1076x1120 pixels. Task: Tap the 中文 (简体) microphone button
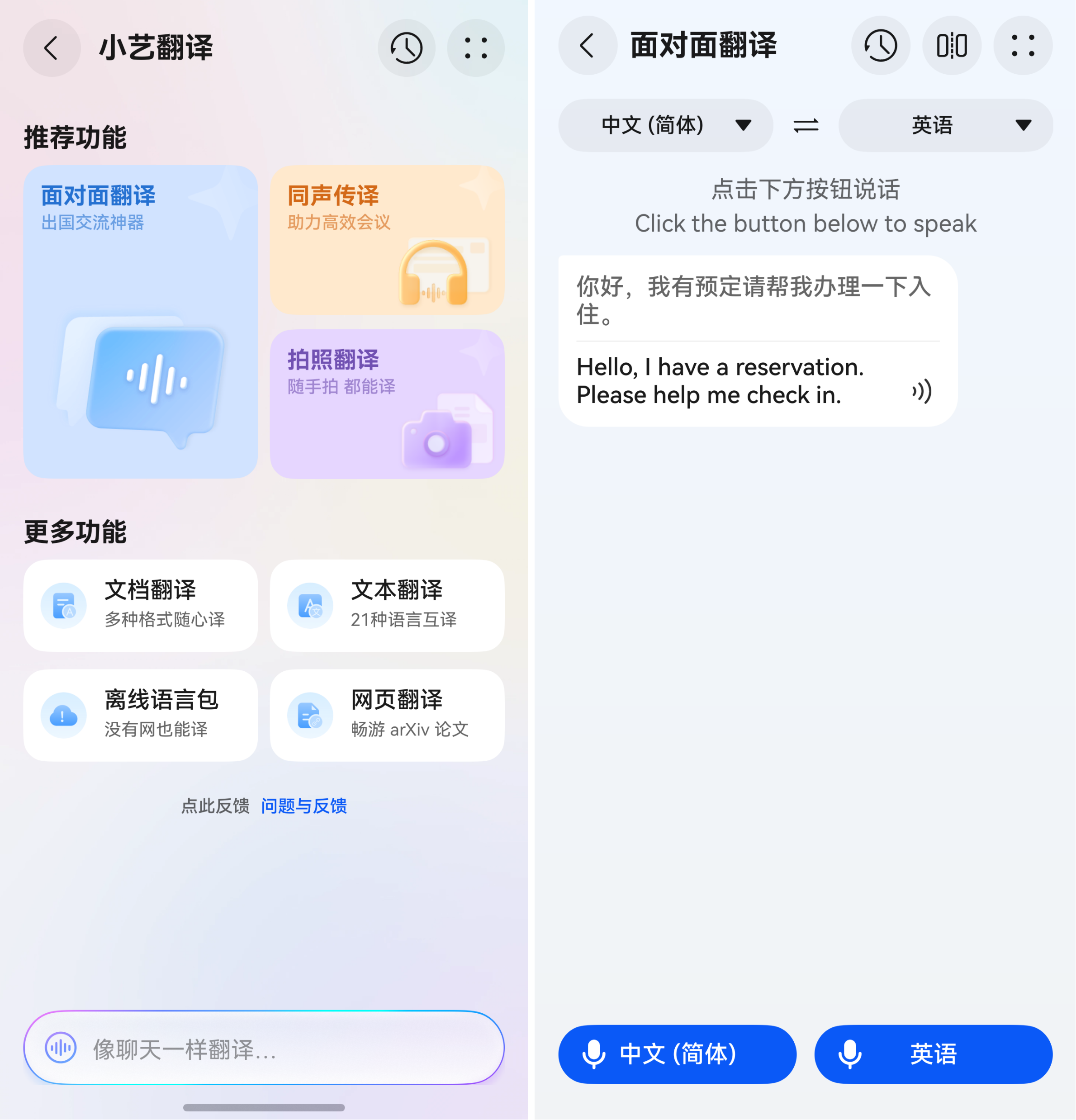pos(677,1054)
